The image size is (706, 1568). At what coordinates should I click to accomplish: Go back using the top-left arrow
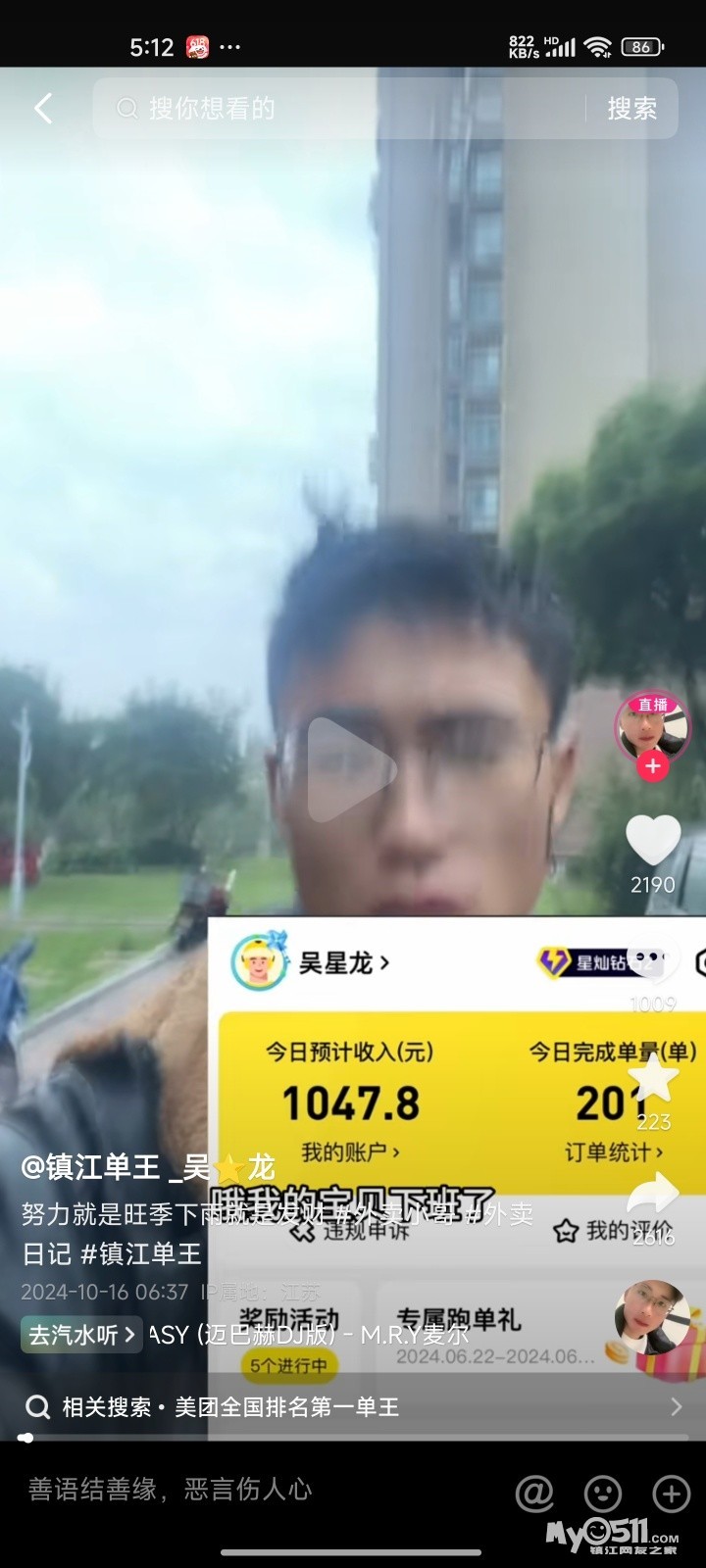pyautogui.click(x=43, y=108)
